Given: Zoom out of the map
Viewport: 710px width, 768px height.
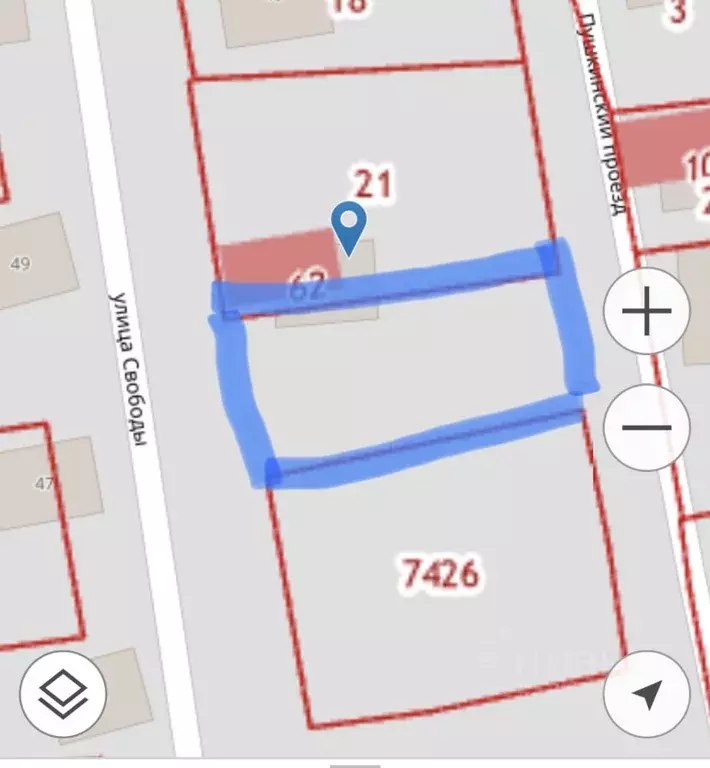Looking at the screenshot, I should point(647,428).
